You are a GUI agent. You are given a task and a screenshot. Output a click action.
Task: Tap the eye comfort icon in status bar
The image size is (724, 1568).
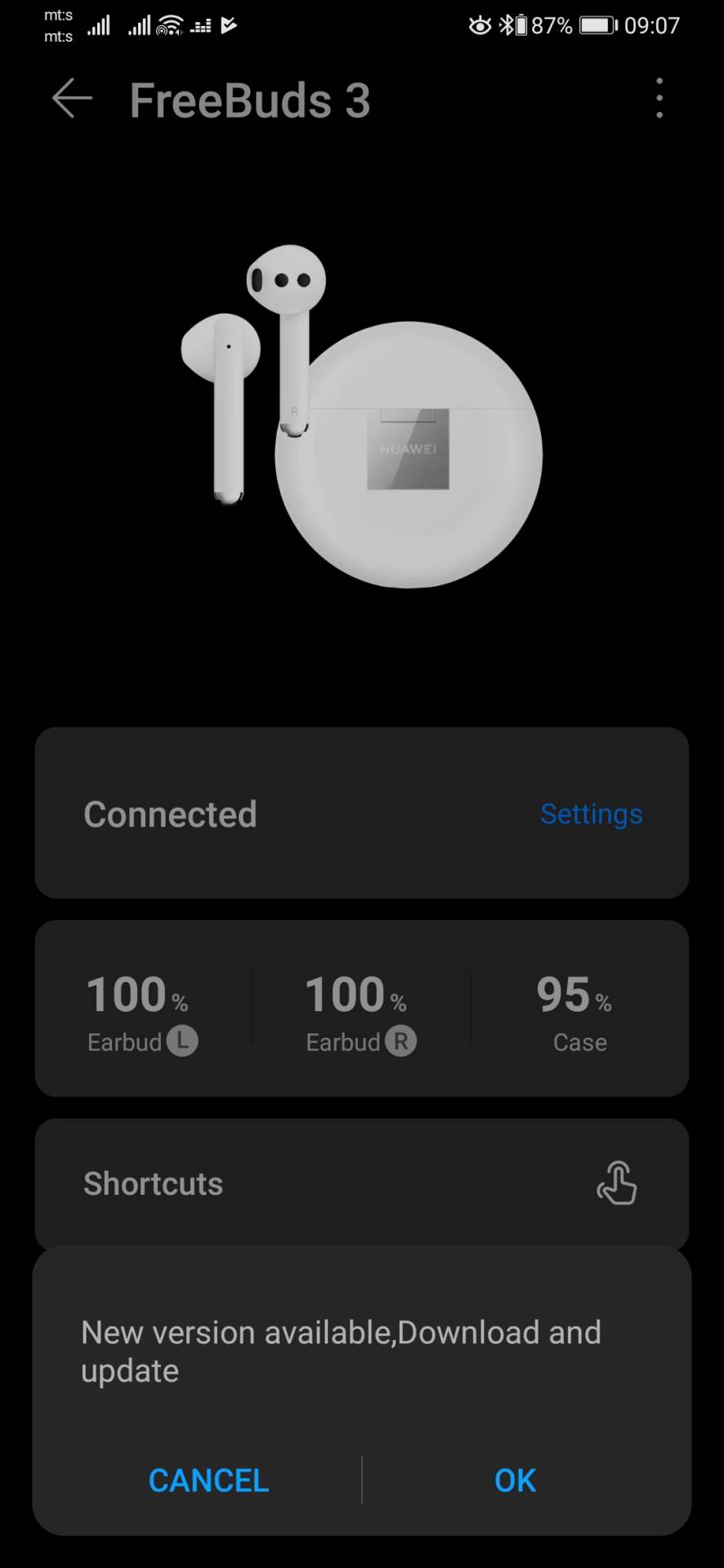(x=479, y=25)
